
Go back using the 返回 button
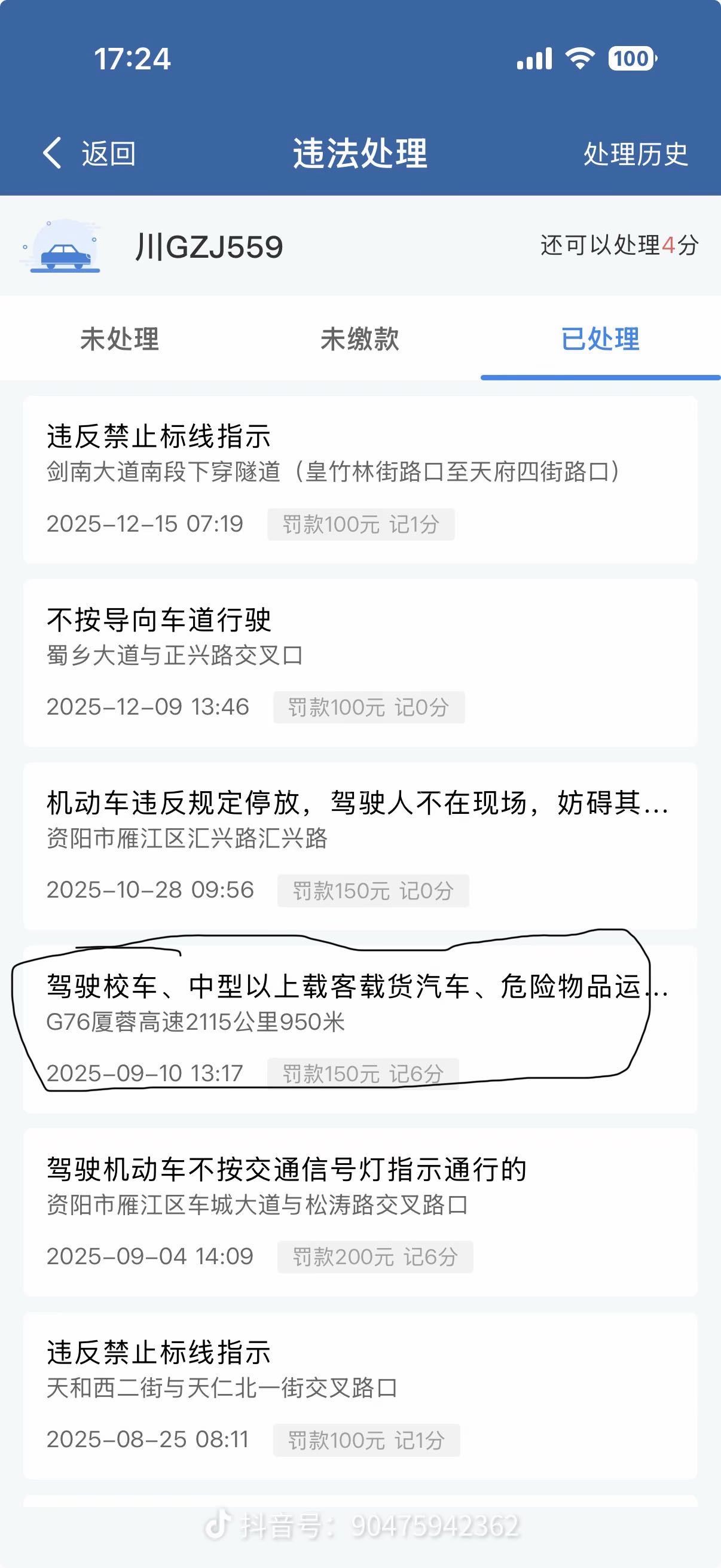tap(90, 153)
